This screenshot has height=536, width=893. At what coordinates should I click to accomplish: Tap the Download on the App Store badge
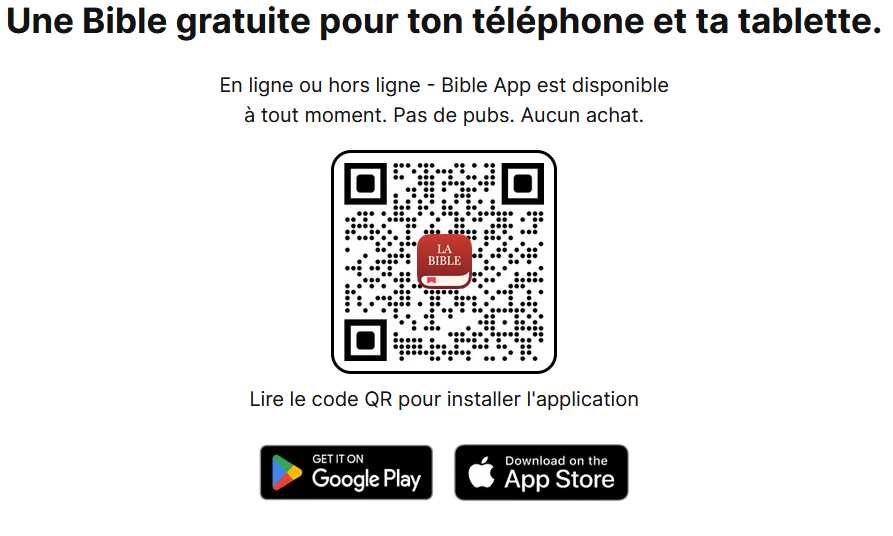pyautogui.click(x=541, y=472)
